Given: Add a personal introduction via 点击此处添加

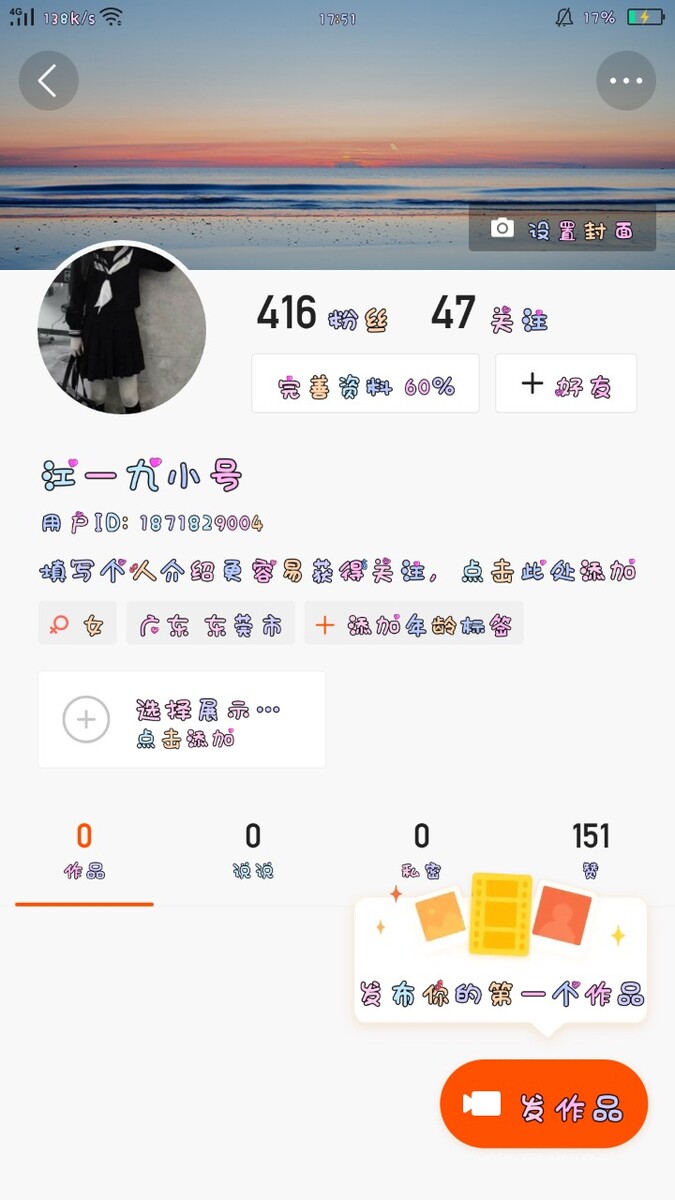Looking at the screenshot, I should [x=338, y=572].
